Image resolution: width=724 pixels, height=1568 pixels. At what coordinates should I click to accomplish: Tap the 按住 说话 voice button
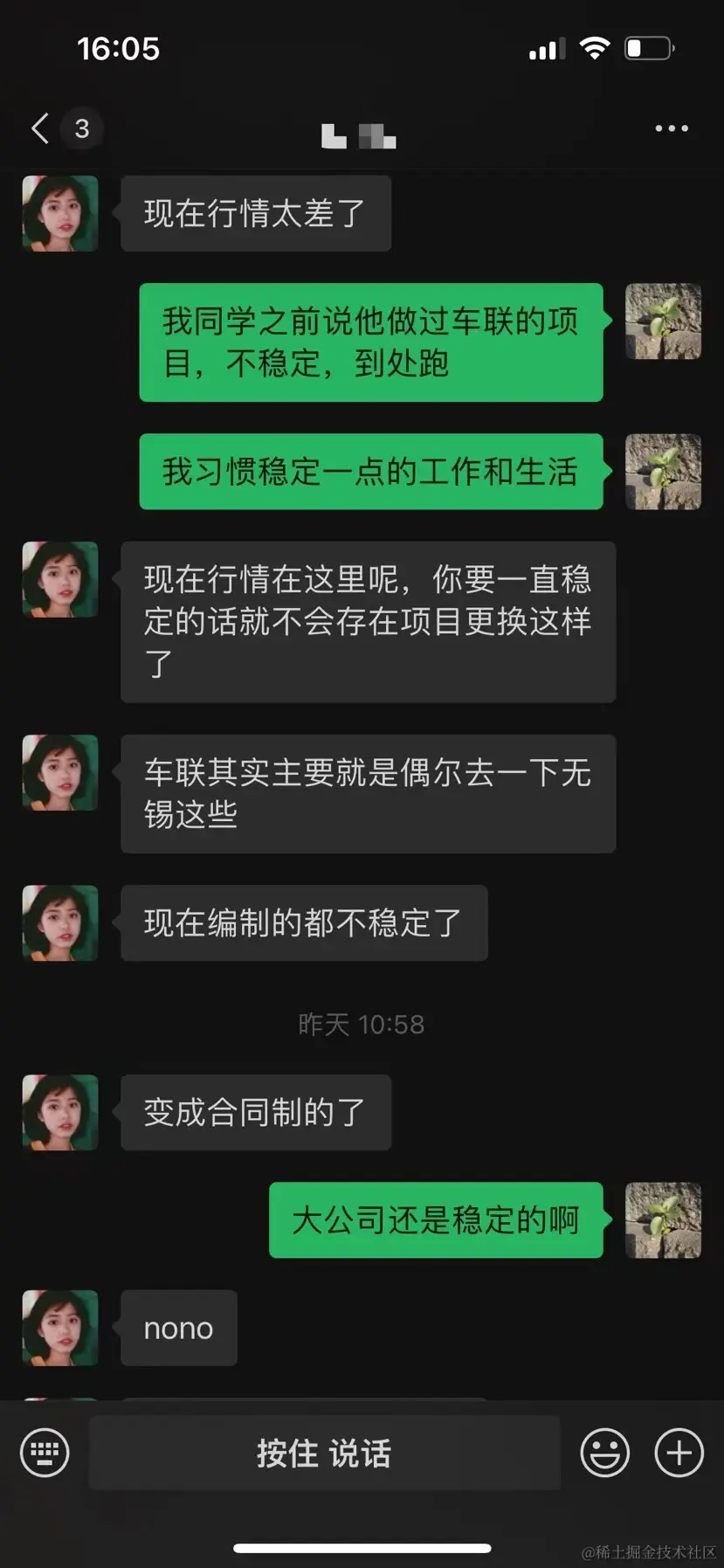[324, 1453]
